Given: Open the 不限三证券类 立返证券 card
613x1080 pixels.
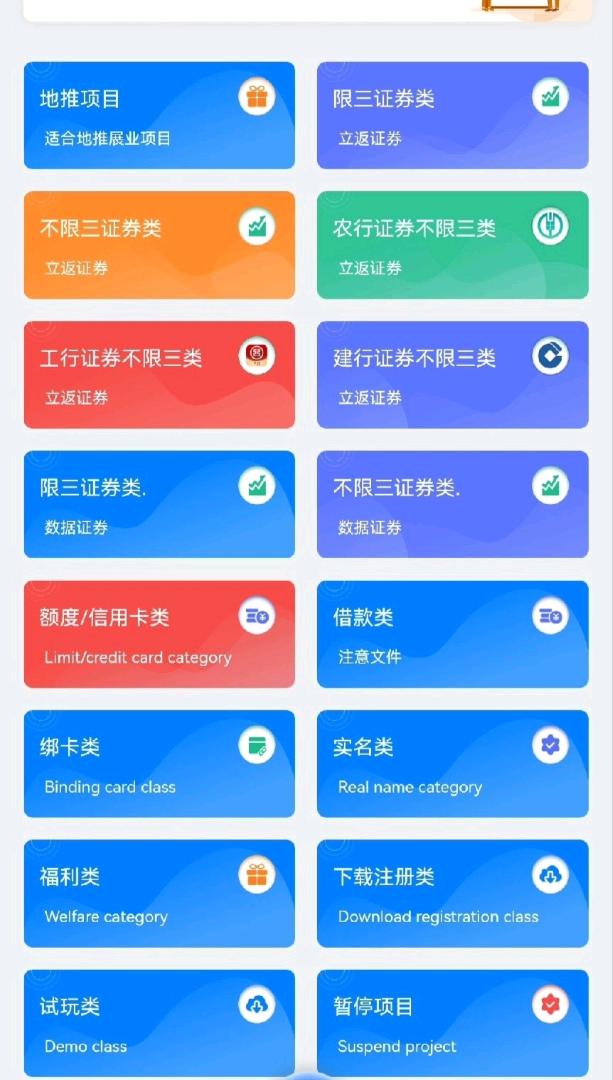Looking at the screenshot, I should click(x=159, y=245).
